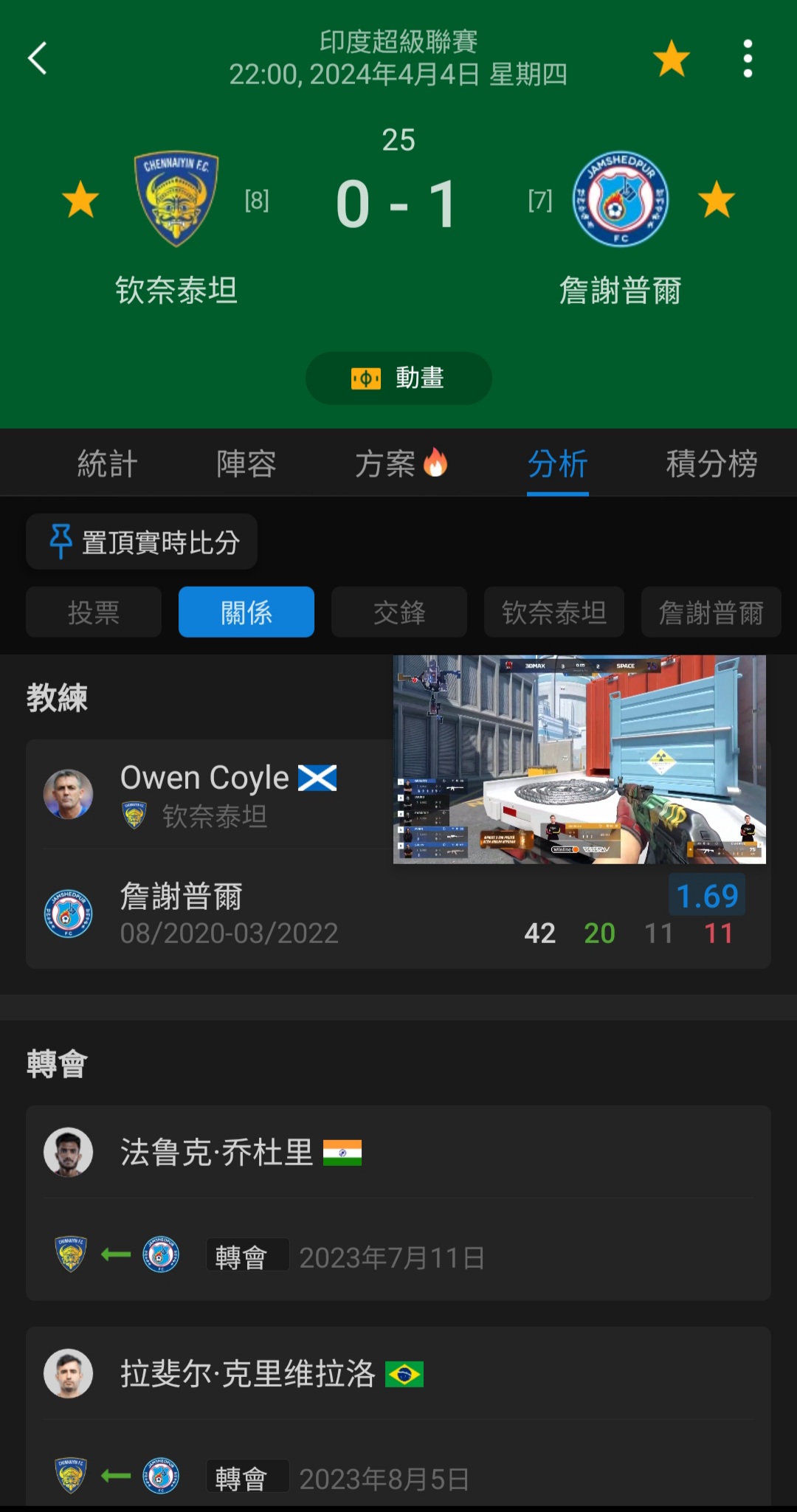Viewport: 797px width, 1512px height.
Task: Open the floating game video thumbnail
Action: (579, 759)
